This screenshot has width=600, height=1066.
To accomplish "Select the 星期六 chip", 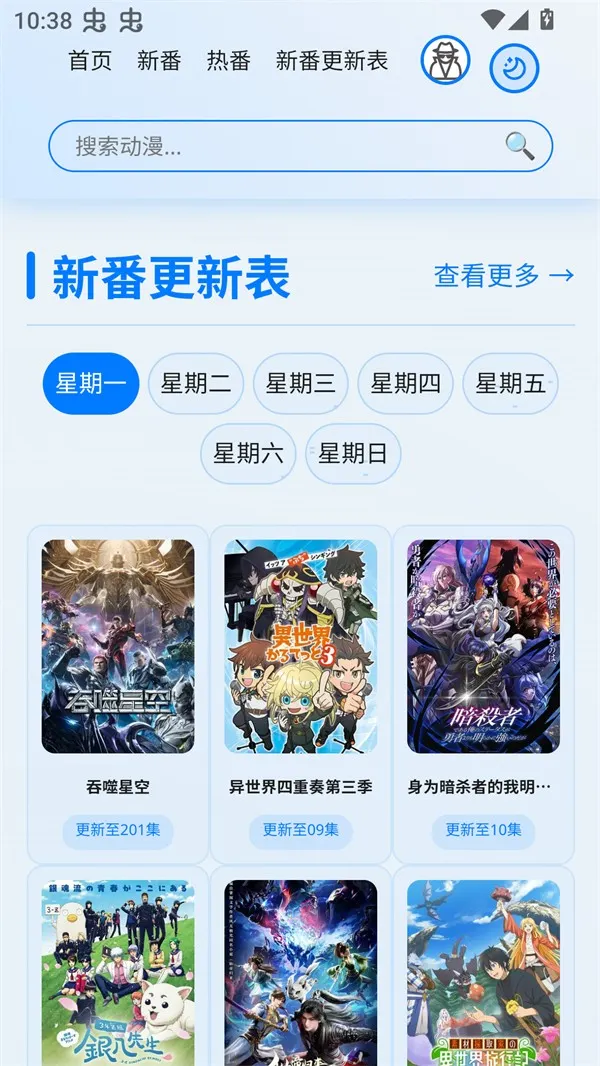I will pos(248,453).
